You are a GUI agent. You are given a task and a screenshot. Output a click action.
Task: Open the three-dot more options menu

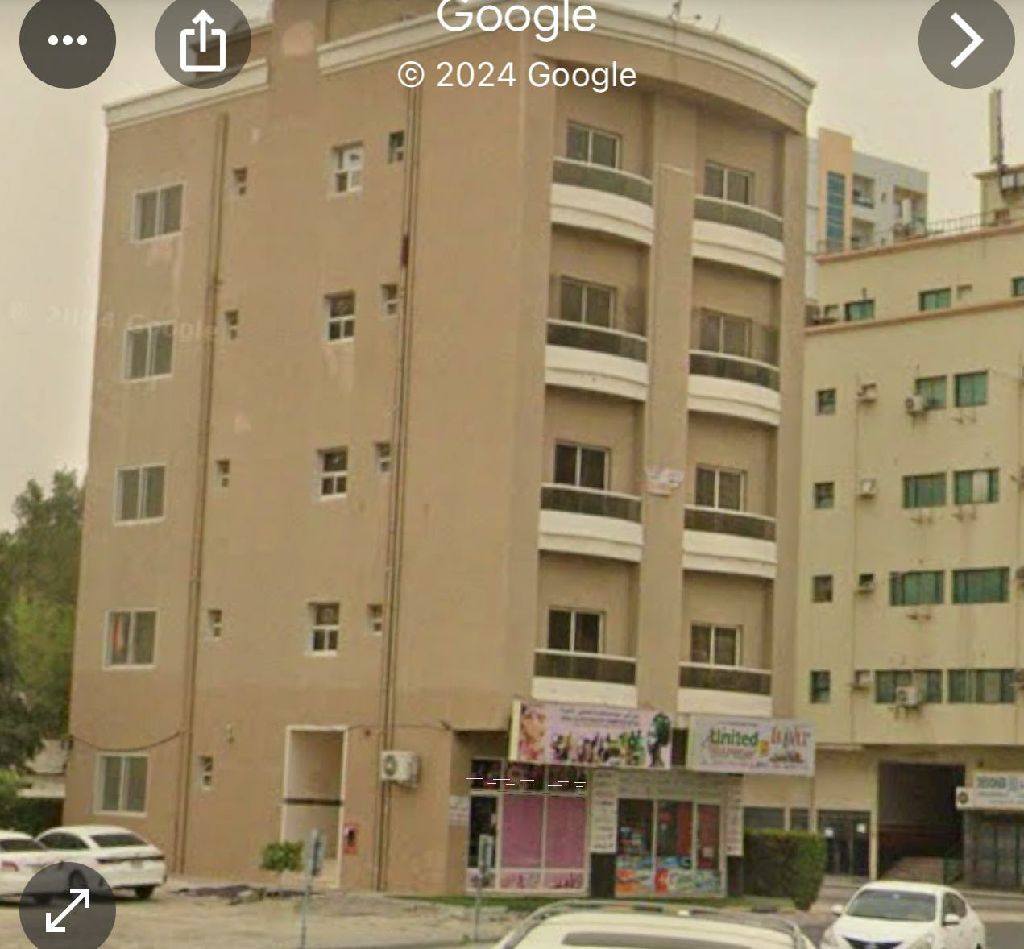[x=67, y=41]
